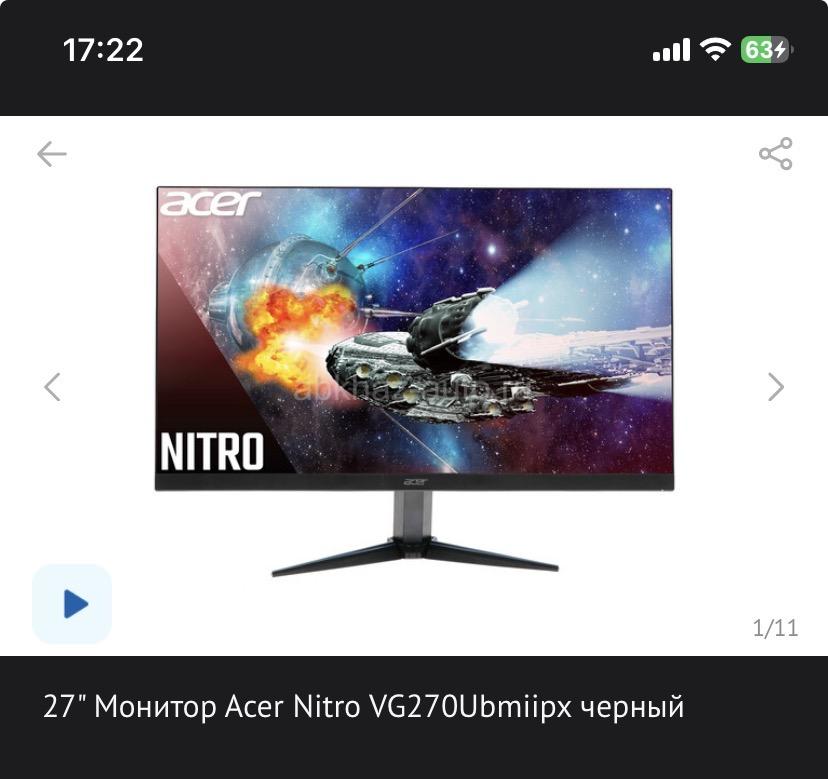The height and width of the screenshot is (779, 828).
Task: Show the next product photo
Action: click(x=775, y=387)
